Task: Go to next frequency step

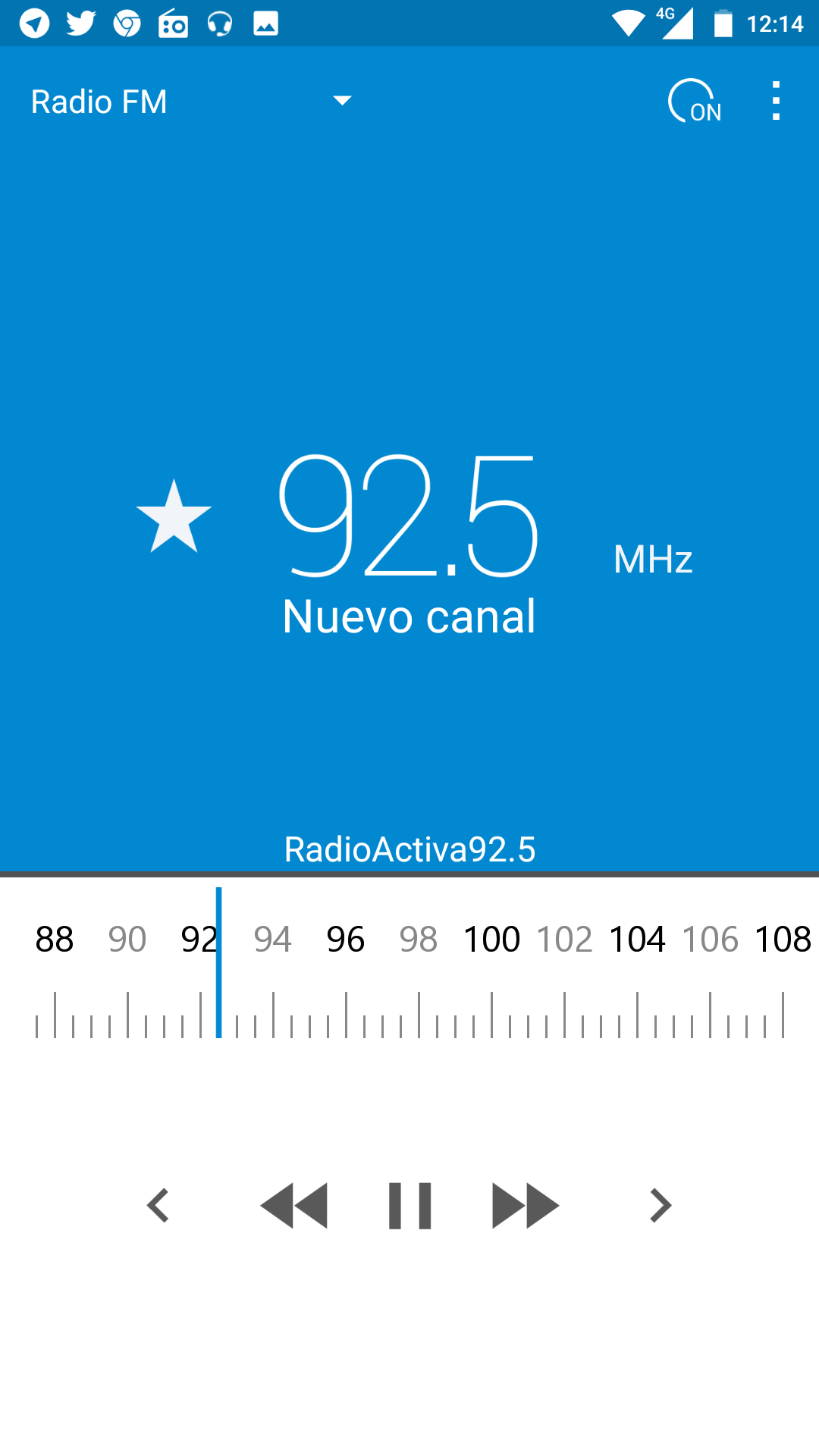Action: click(x=661, y=1205)
